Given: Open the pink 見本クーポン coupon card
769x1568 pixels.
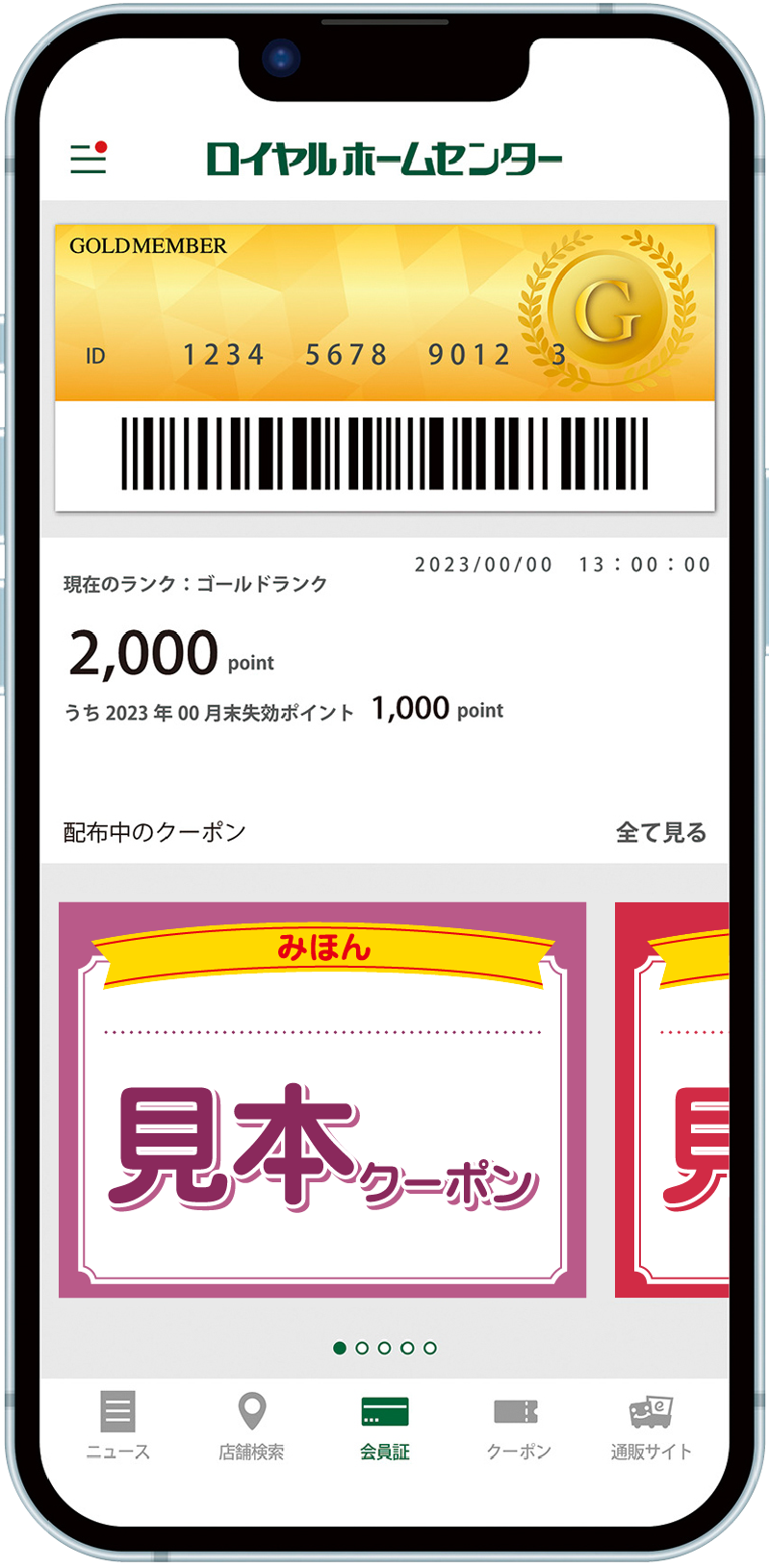Looking at the screenshot, I should pos(322,1100).
